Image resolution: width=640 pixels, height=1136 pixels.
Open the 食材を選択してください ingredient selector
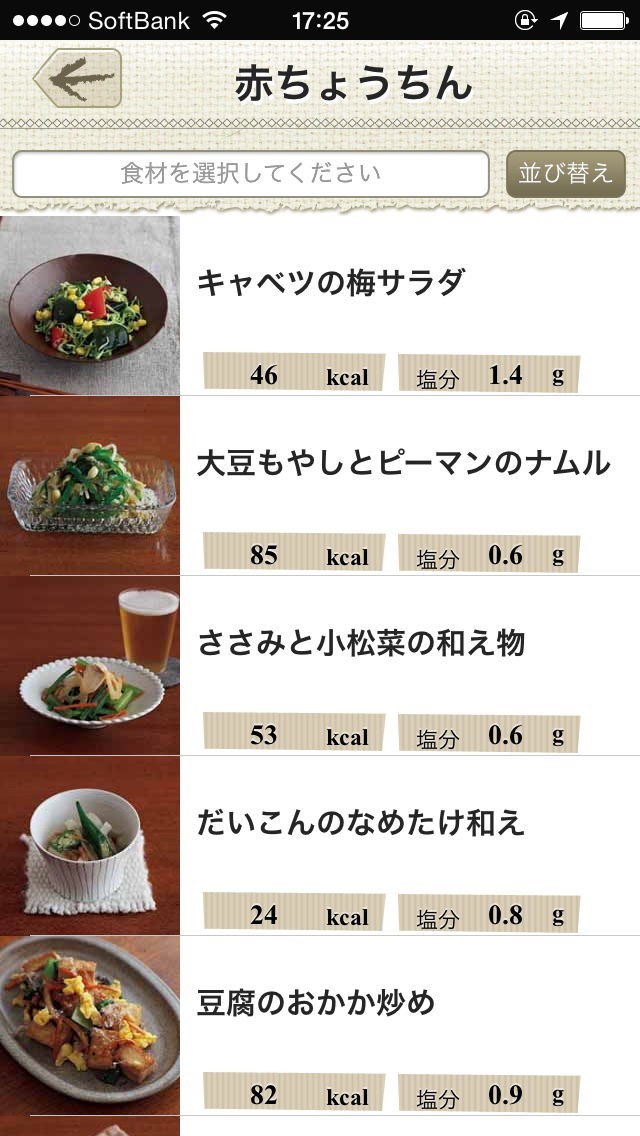point(251,174)
